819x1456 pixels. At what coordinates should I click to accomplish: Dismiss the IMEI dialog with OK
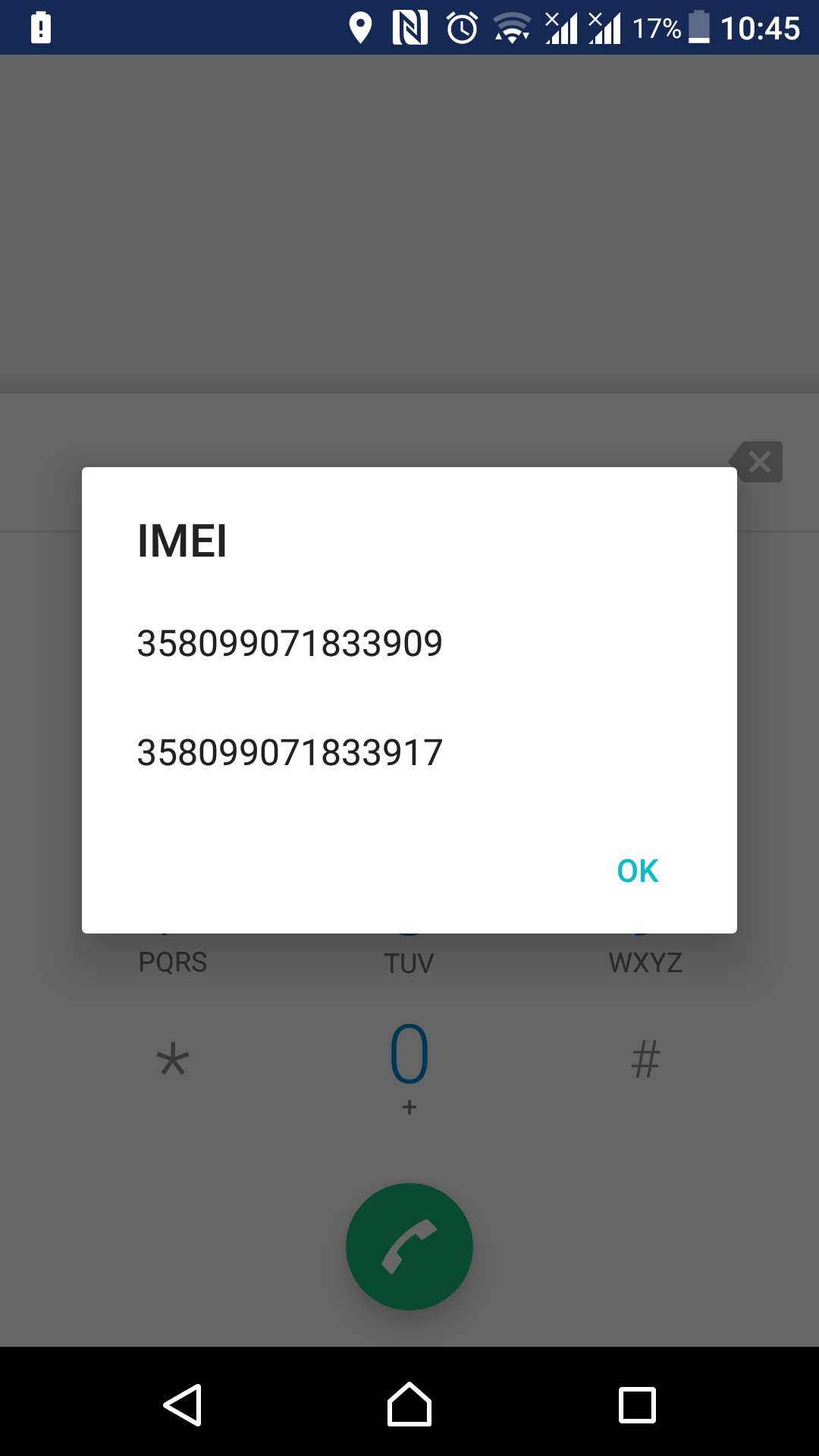tap(638, 871)
